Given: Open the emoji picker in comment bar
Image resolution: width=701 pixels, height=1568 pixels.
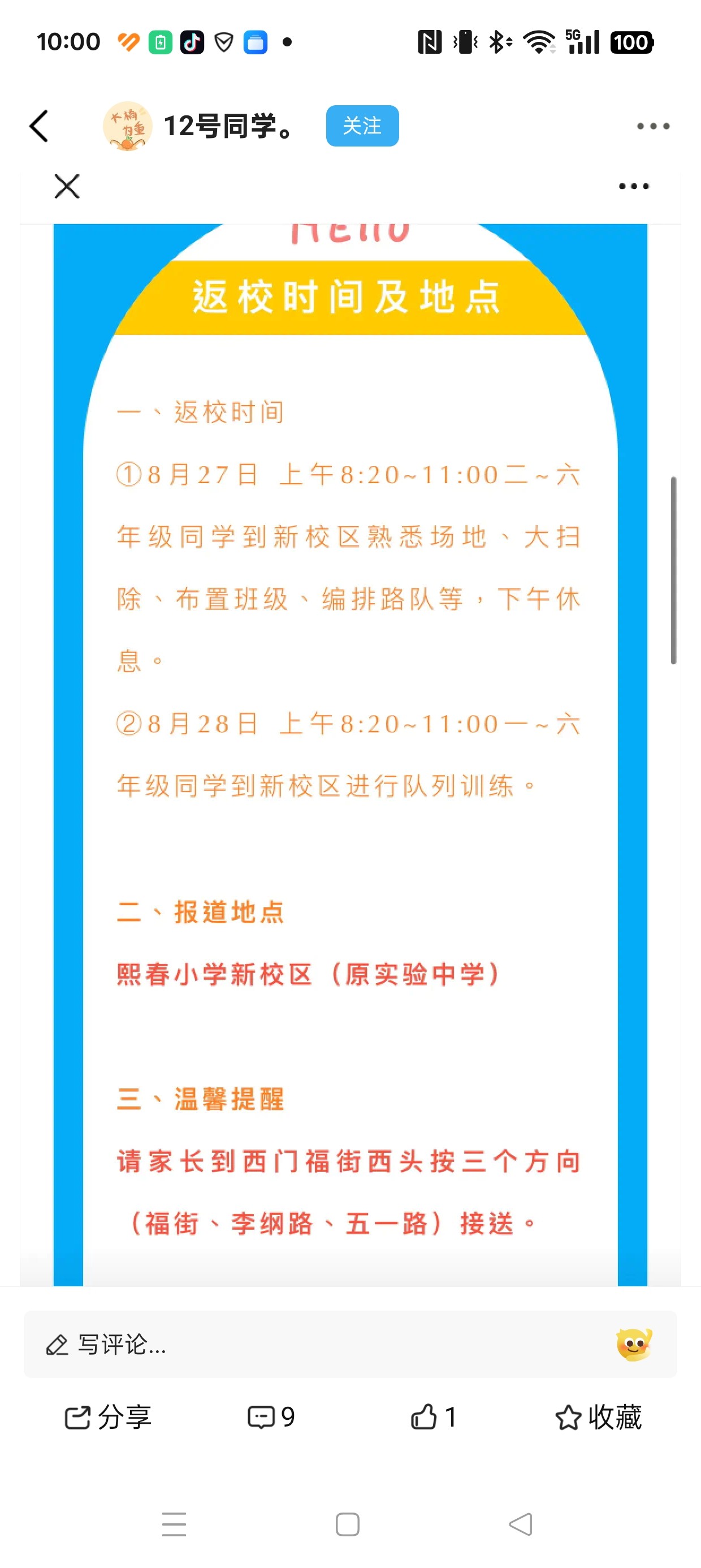Looking at the screenshot, I should pos(634,1344).
